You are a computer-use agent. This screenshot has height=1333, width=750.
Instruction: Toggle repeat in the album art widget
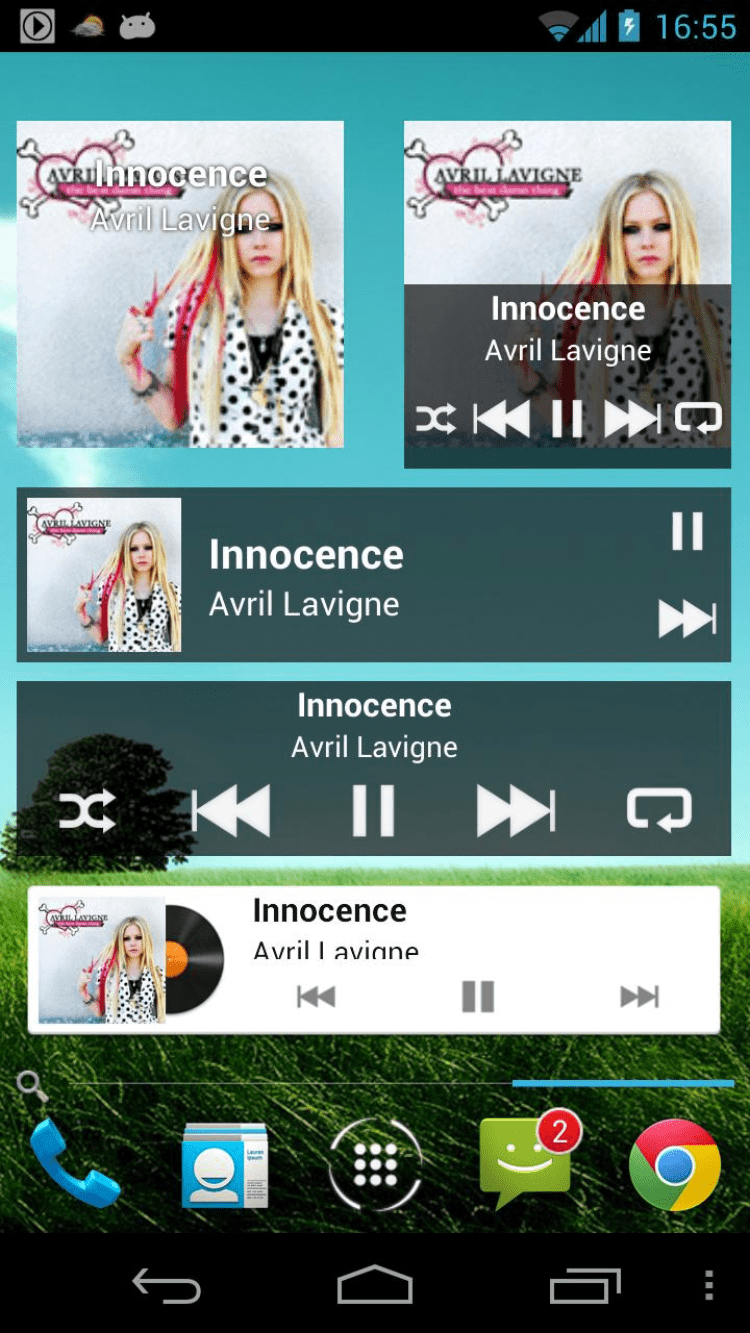698,418
